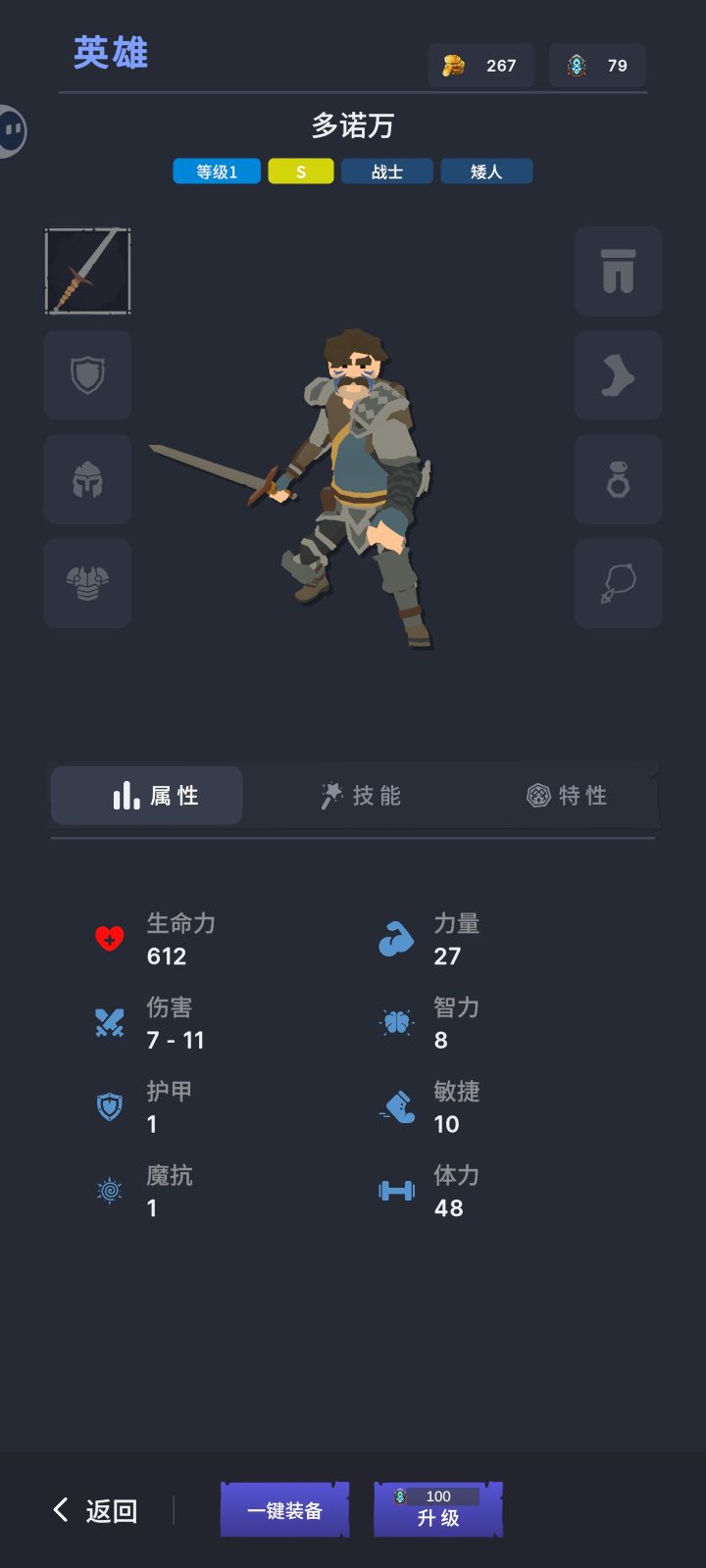This screenshot has width=706, height=1568.
Task: Click the gem currency icon
Action: pos(579,66)
